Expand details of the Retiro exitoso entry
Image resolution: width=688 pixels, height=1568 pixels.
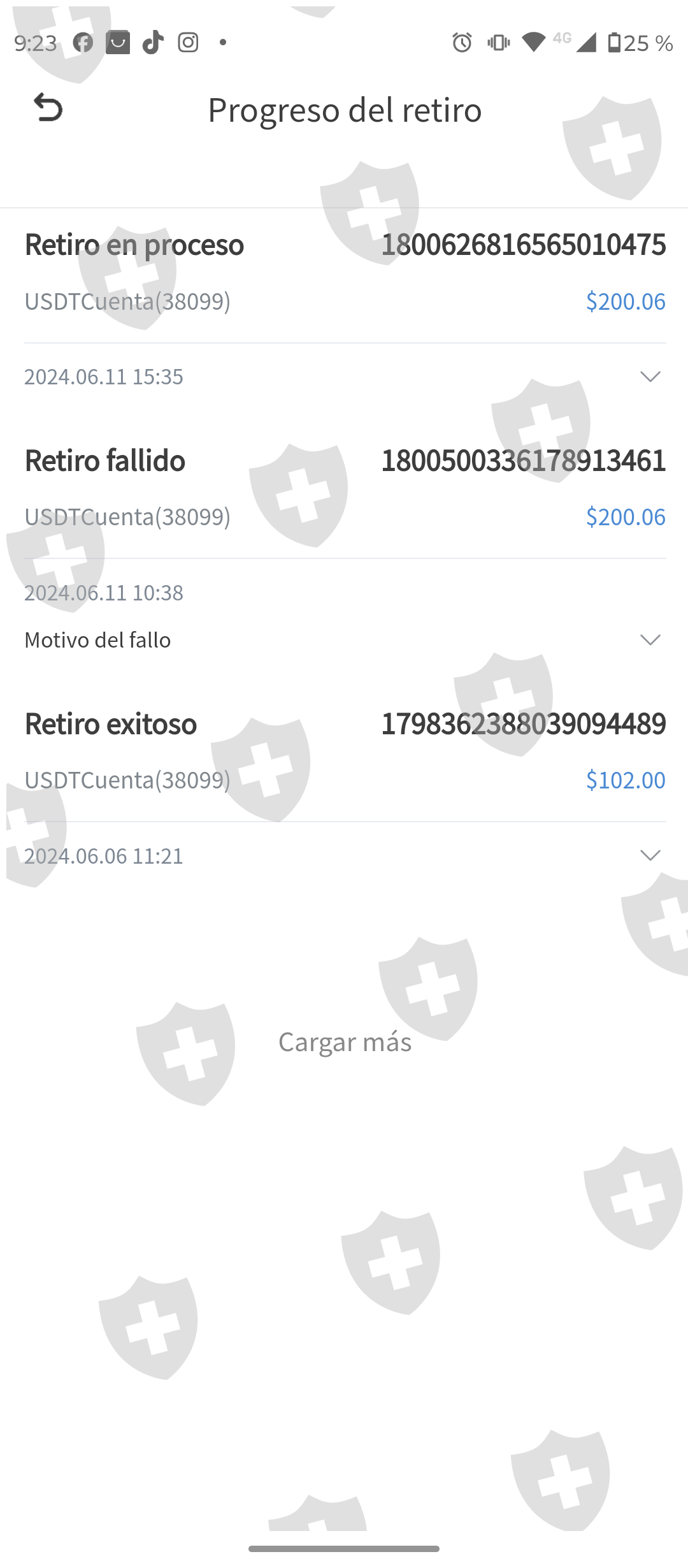(x=650, y=855)
